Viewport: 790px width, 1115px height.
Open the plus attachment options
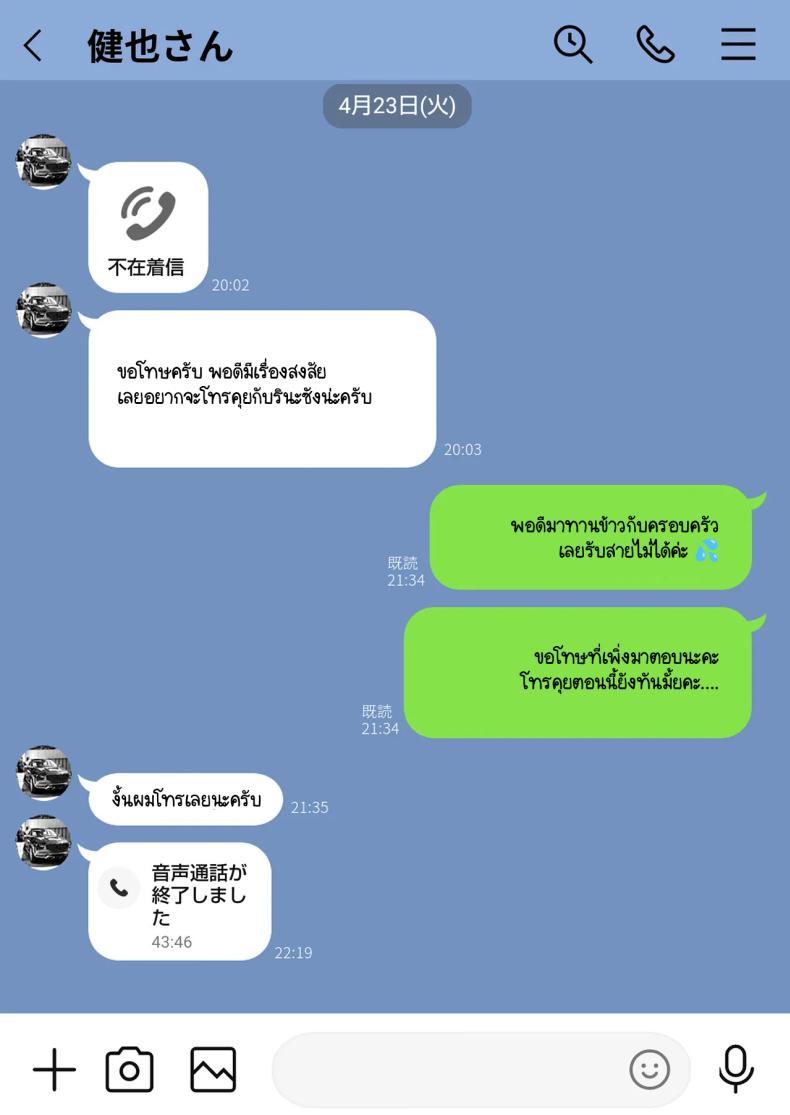(54, 1070)
